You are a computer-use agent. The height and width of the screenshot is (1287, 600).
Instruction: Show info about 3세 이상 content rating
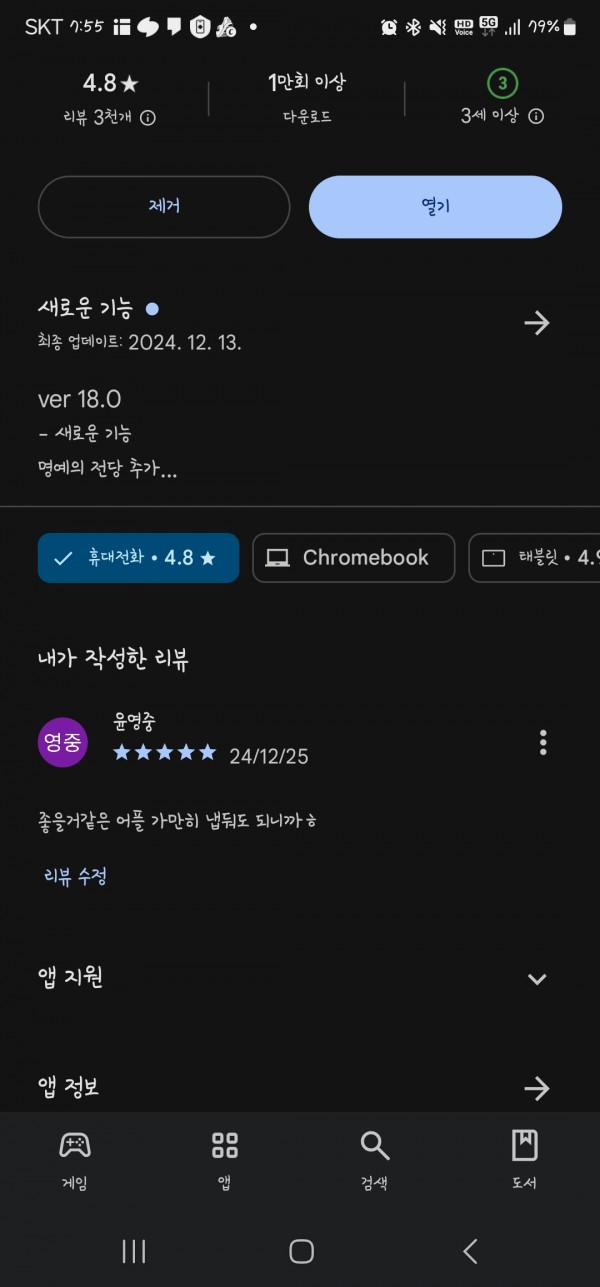536,116
